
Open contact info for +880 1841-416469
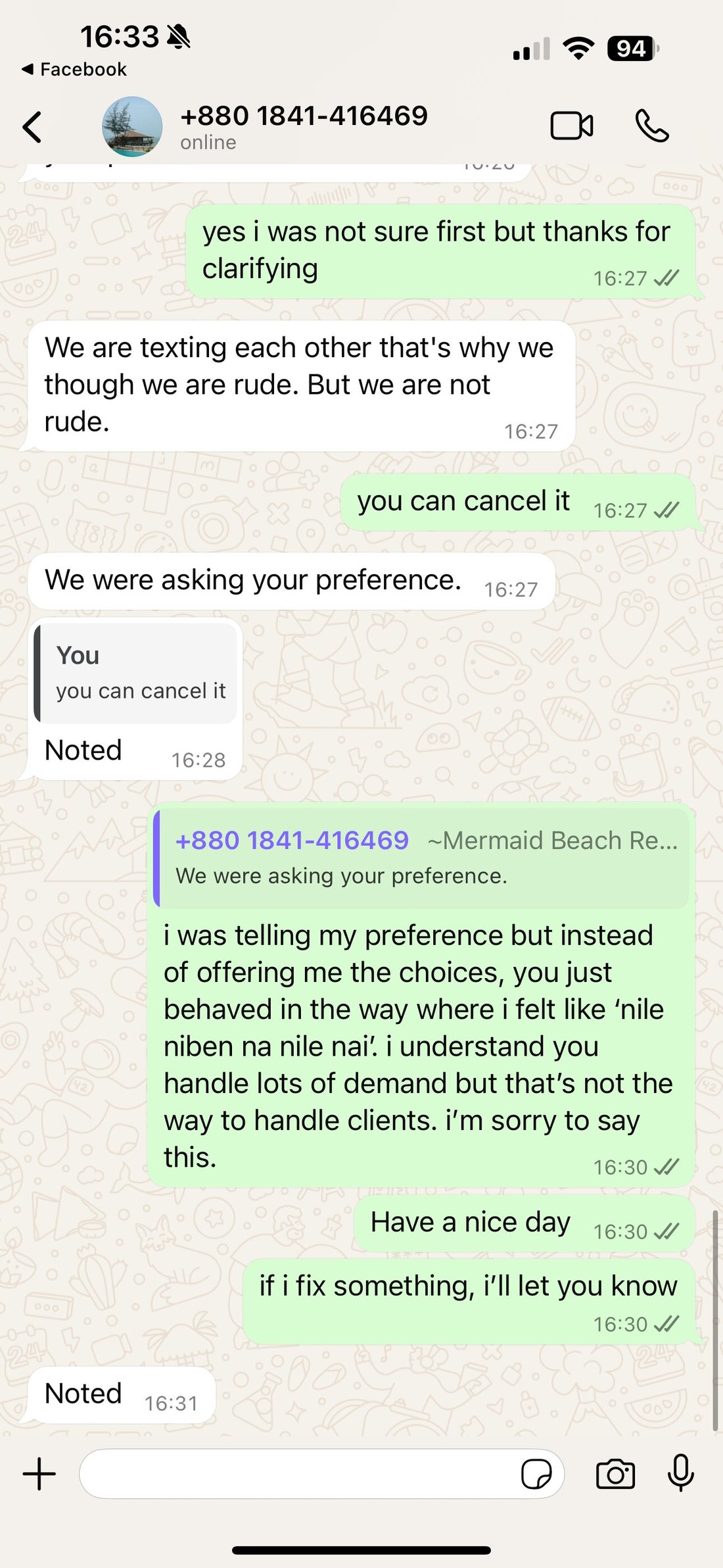pyautogui.click(x=304, y=126)
